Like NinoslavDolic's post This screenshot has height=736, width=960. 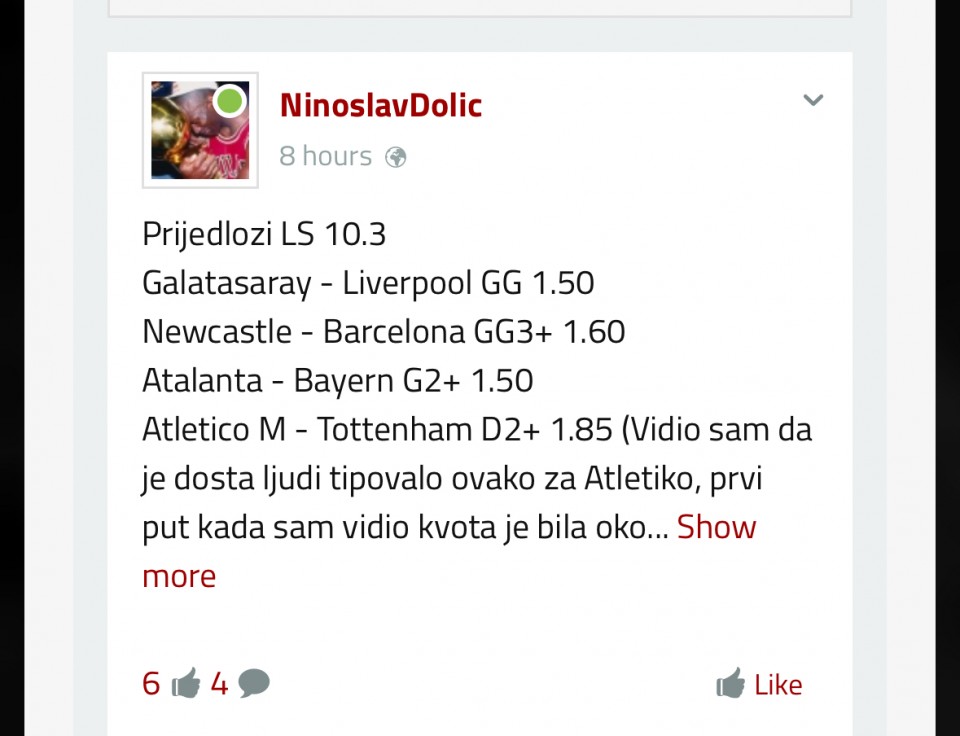pyautogui.click(x=760, y=685)
